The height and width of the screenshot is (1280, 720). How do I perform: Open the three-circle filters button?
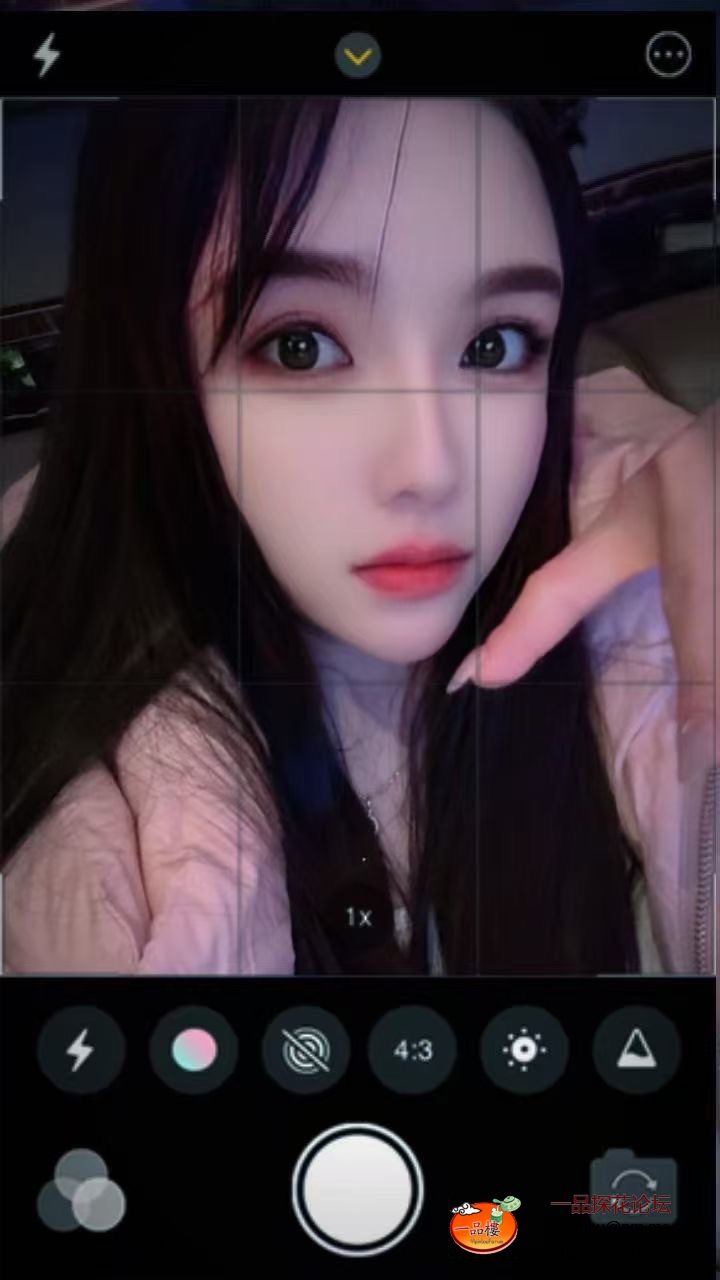coord(81,1190)
